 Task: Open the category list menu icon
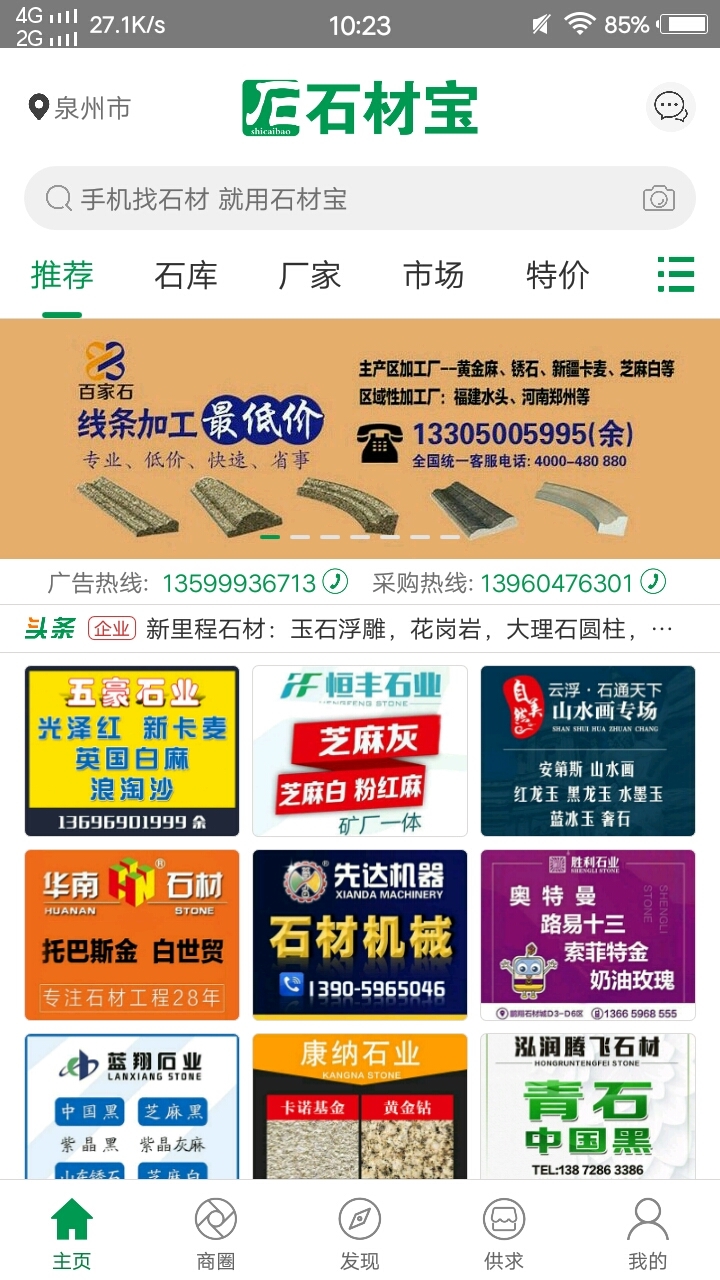coord(676,274)
